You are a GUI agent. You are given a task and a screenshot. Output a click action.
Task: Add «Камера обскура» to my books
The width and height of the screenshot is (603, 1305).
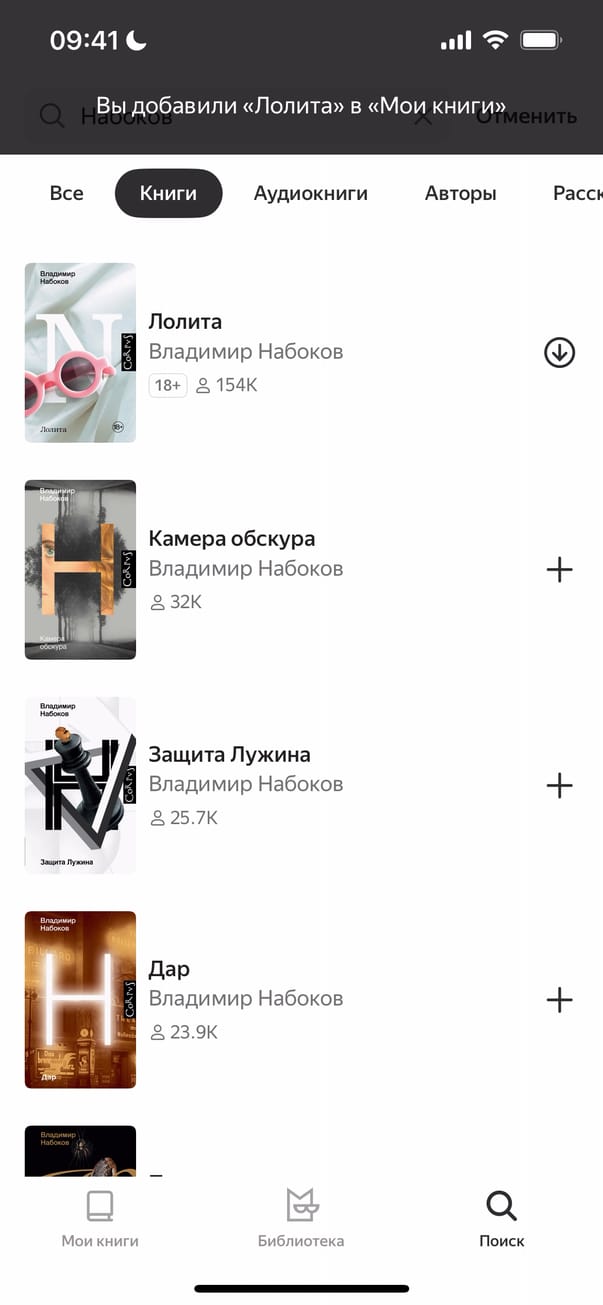coord(559,570)
